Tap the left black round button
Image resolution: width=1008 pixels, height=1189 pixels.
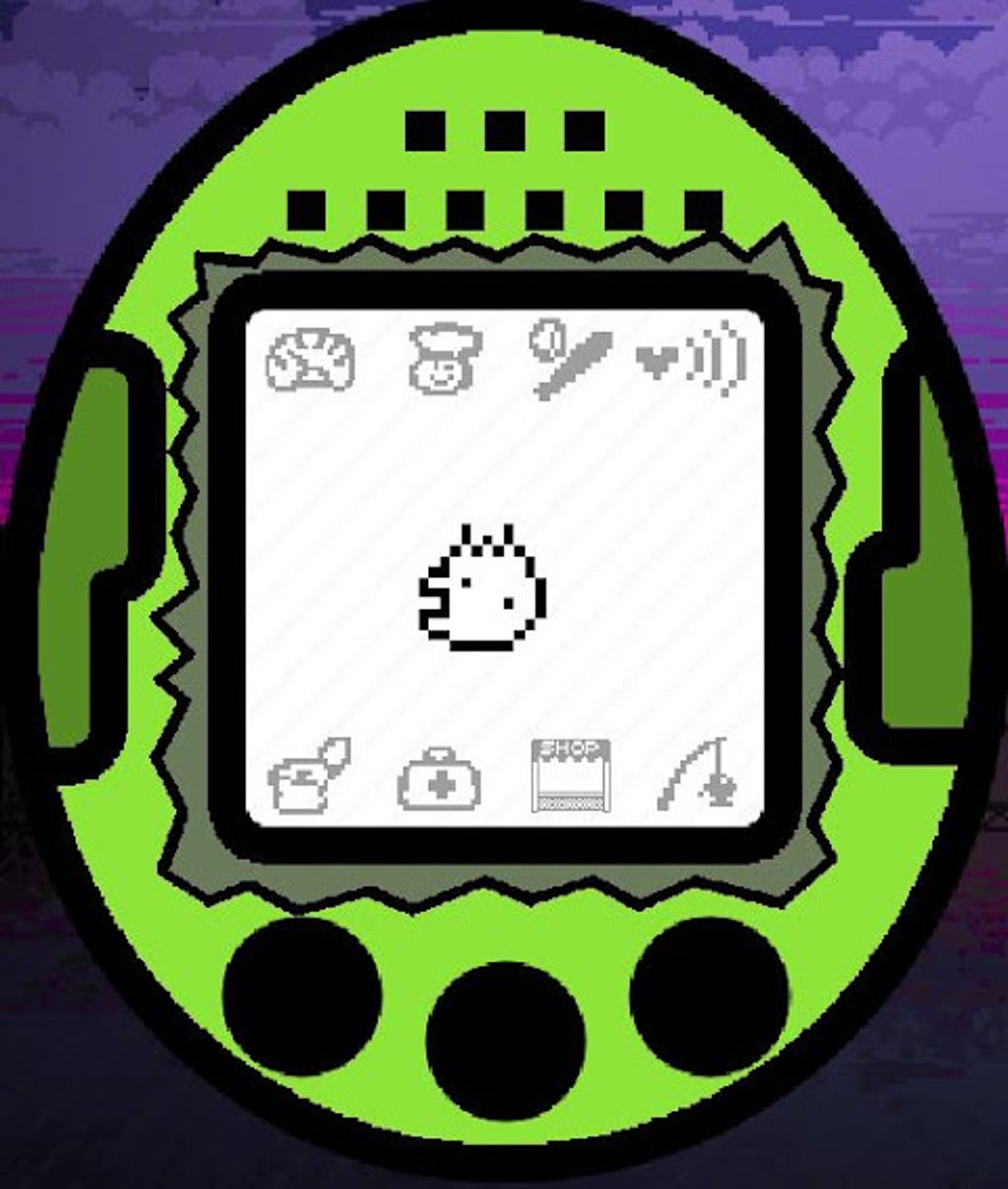302,996
